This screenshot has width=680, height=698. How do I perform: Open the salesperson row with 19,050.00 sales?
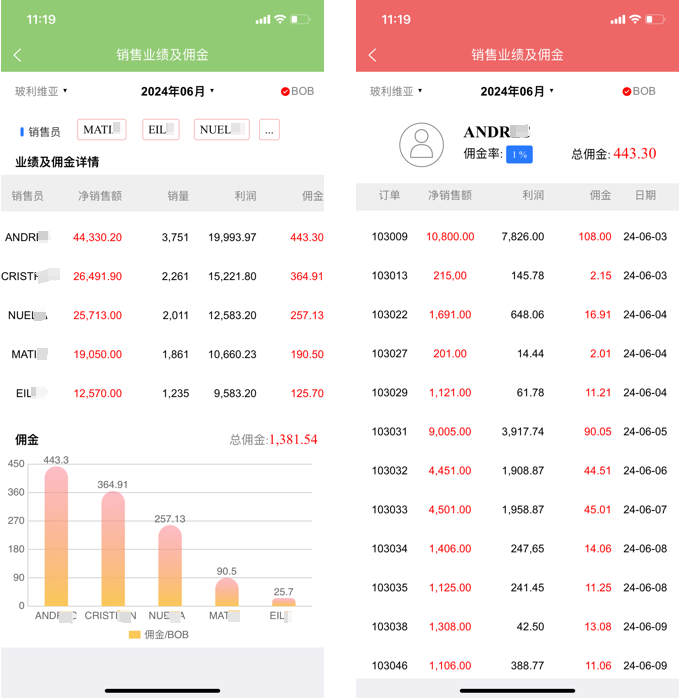pos(162,354)
